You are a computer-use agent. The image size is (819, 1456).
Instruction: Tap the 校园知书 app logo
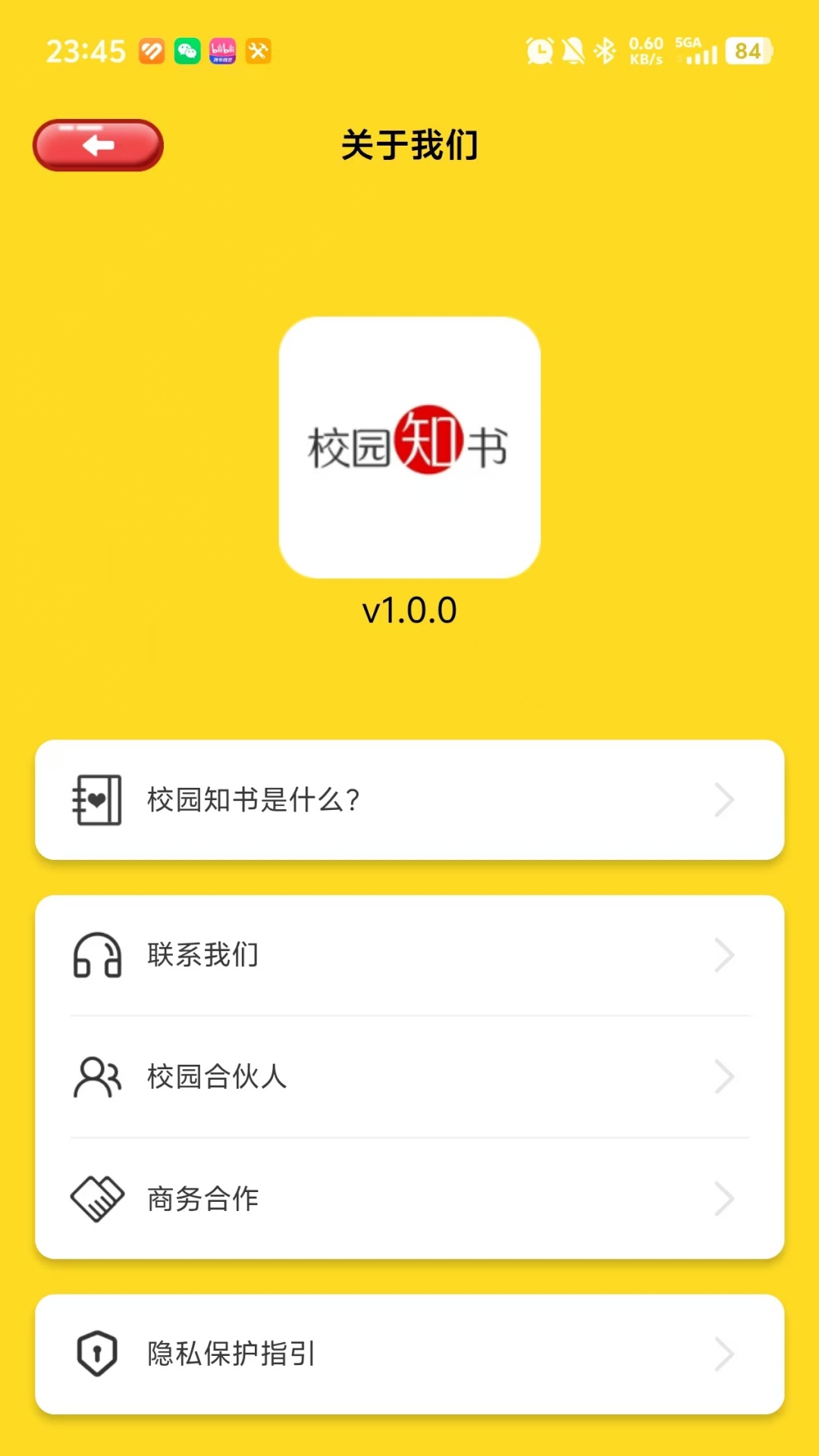click(409, 447)
